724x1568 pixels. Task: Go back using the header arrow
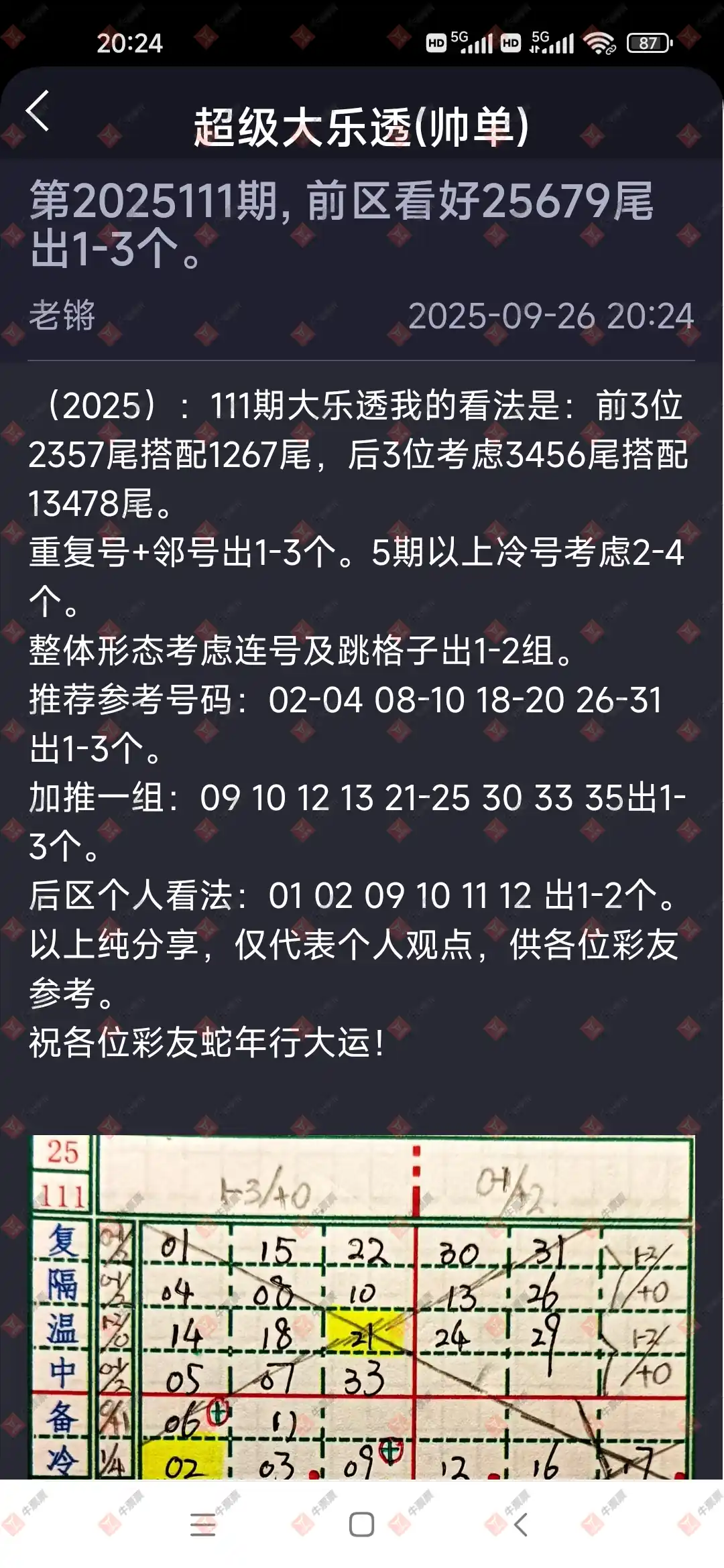38,111
